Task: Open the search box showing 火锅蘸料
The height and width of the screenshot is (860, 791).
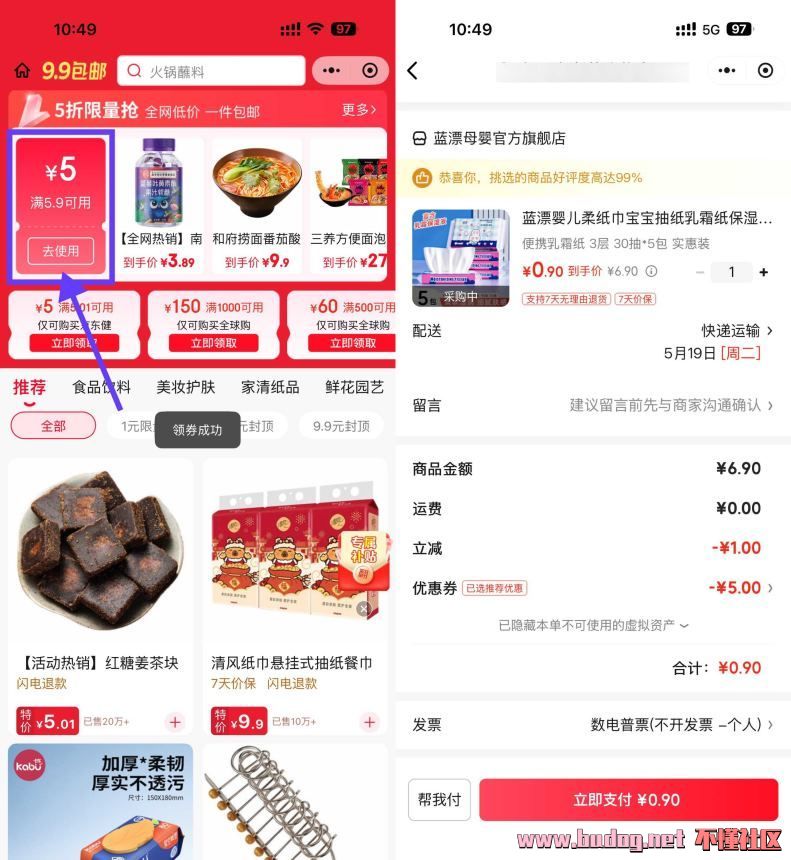Action: click(211, 71)
